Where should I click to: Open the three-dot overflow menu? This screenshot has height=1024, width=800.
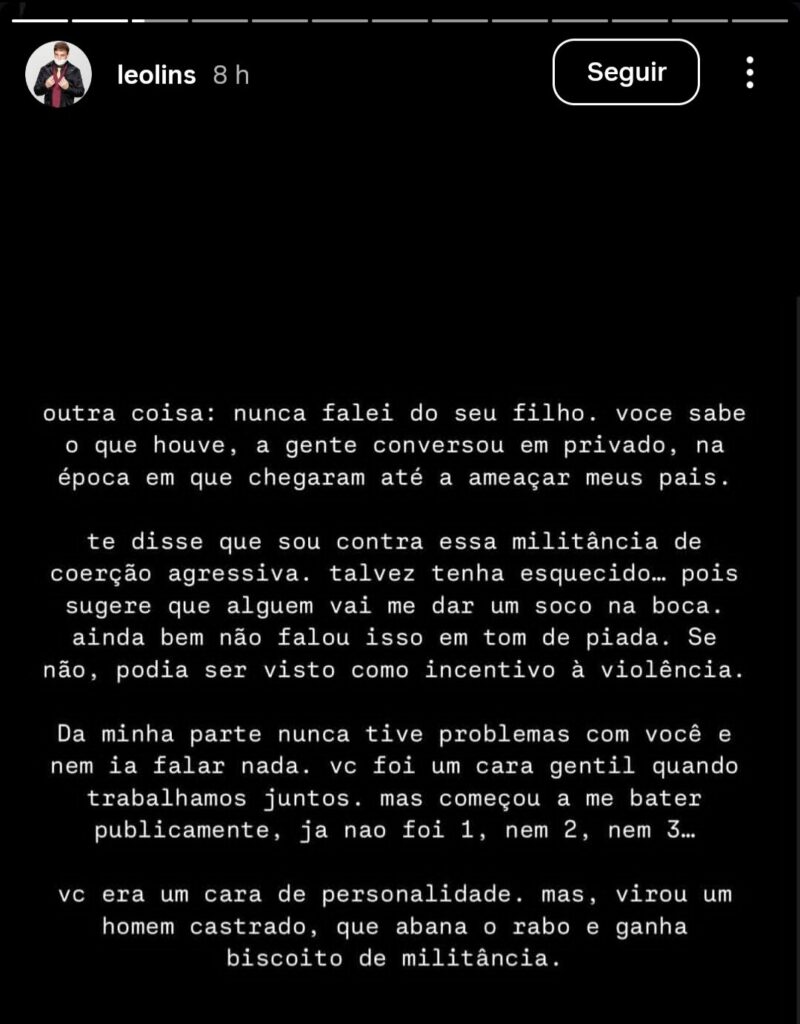point(750,73)
